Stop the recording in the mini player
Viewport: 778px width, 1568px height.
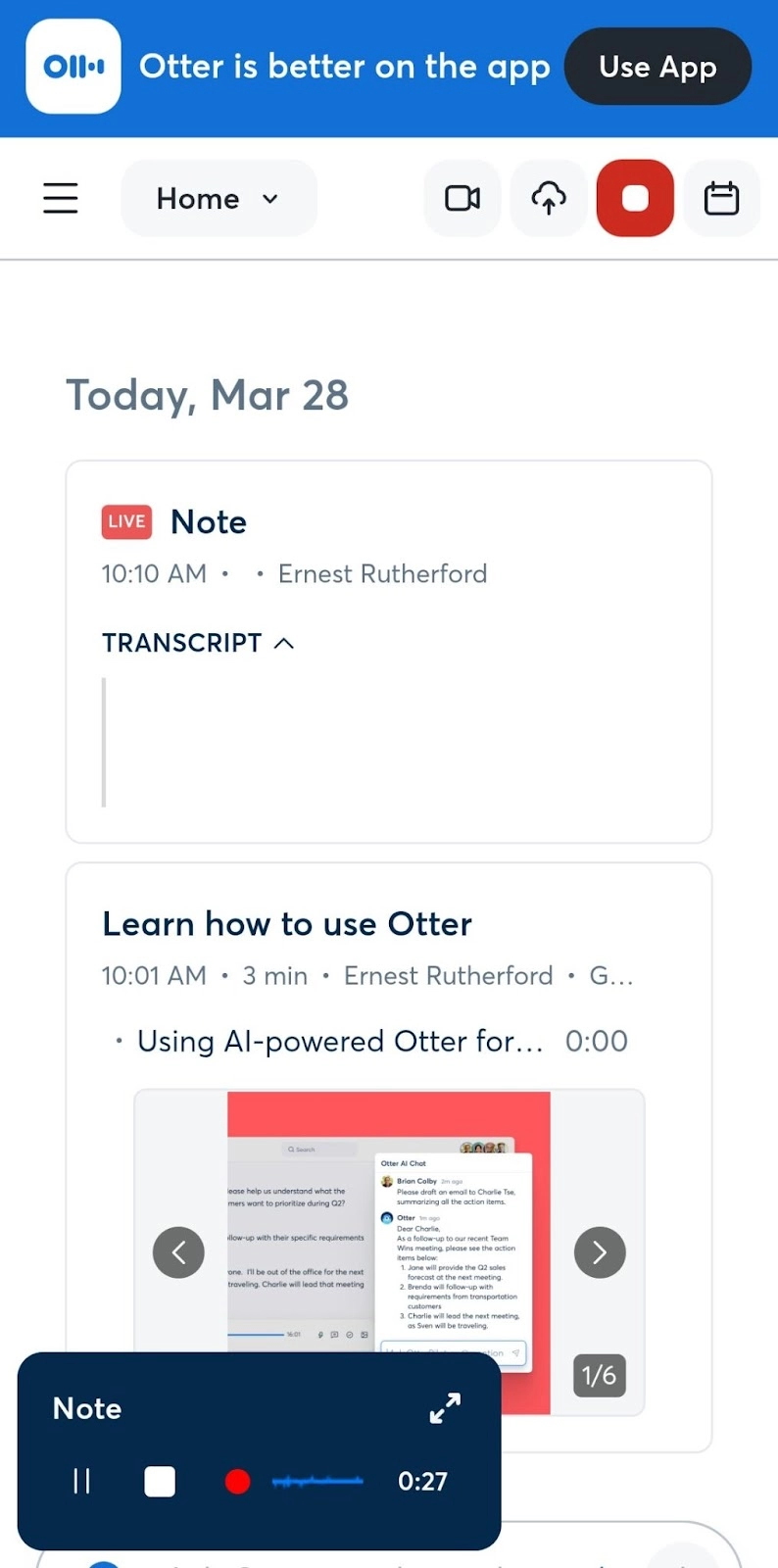[x=160, y=1481]
